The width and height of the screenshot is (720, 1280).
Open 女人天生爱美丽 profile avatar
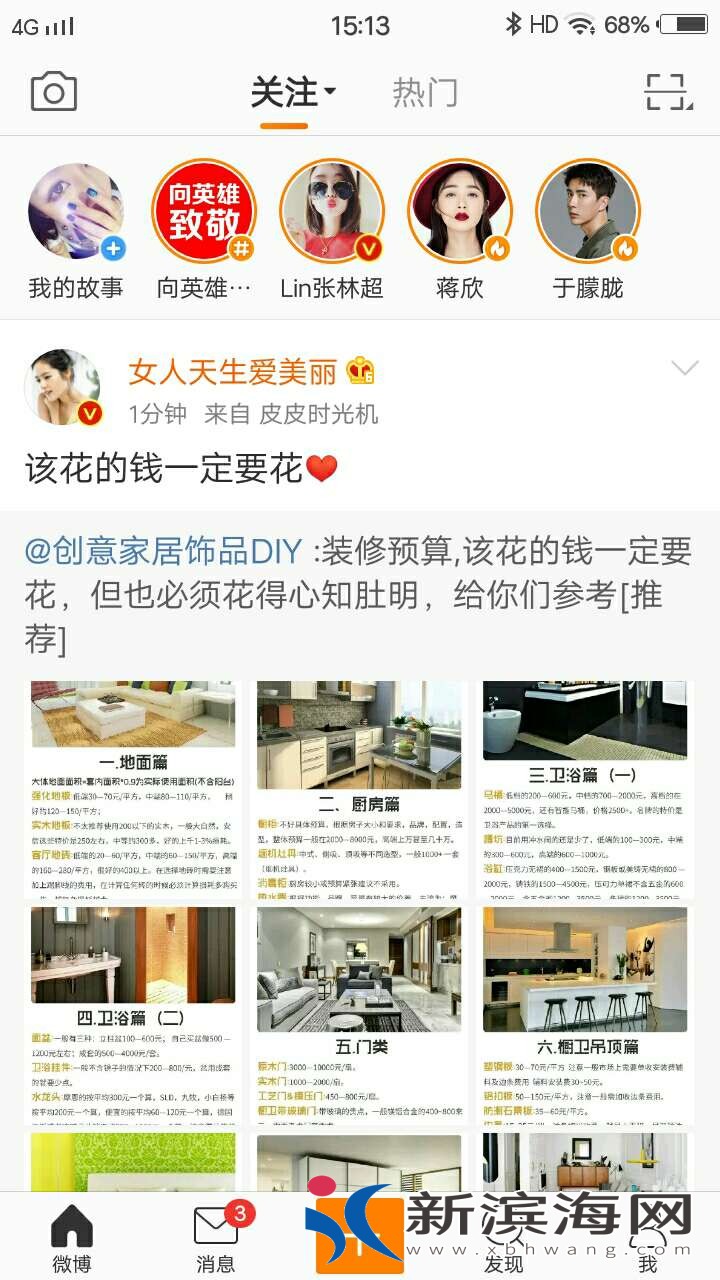[x=63, y=387]
